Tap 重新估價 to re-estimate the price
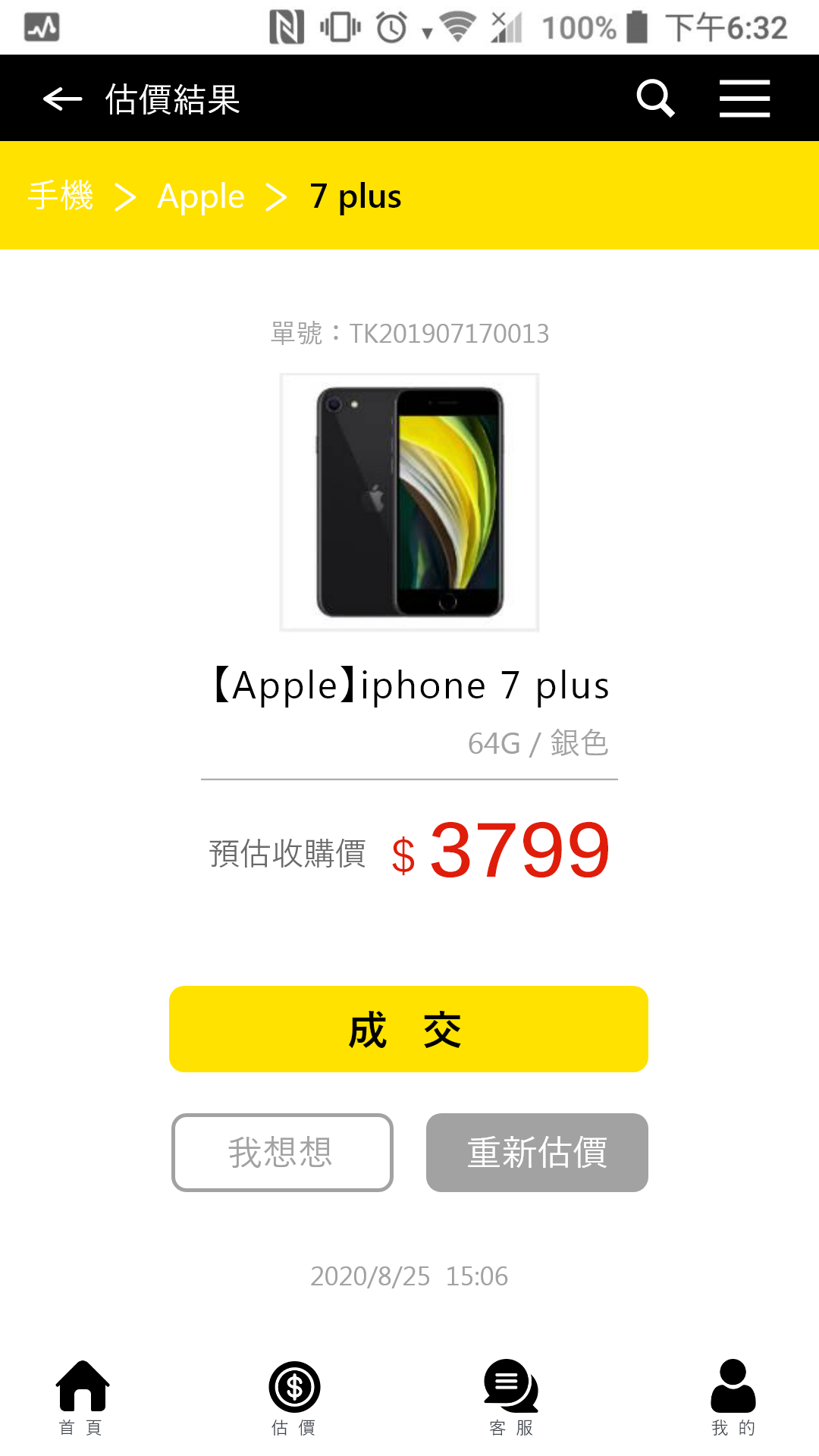This screenshot has width=819, height=1456. click(537, 1153)
